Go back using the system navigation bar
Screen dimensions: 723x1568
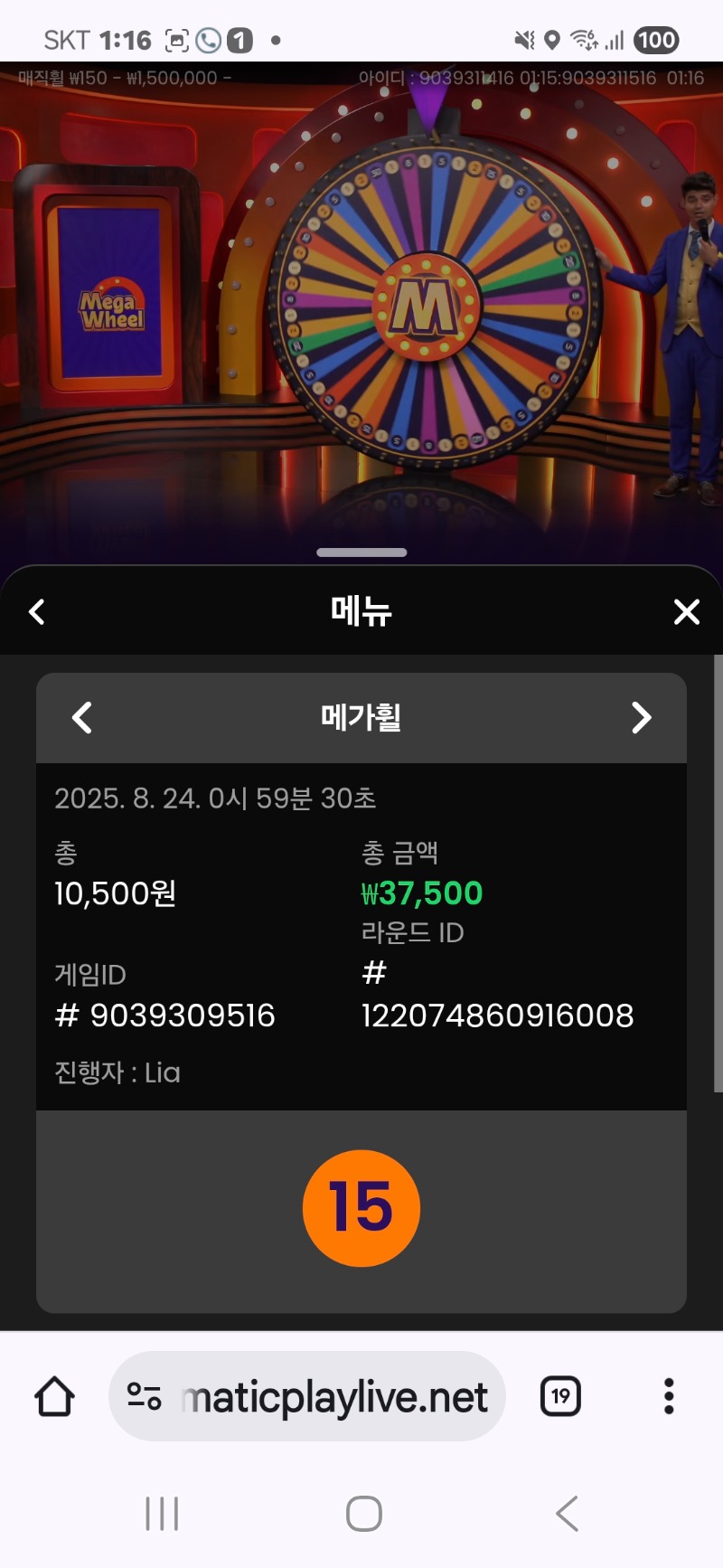[x=567, y=1513]
